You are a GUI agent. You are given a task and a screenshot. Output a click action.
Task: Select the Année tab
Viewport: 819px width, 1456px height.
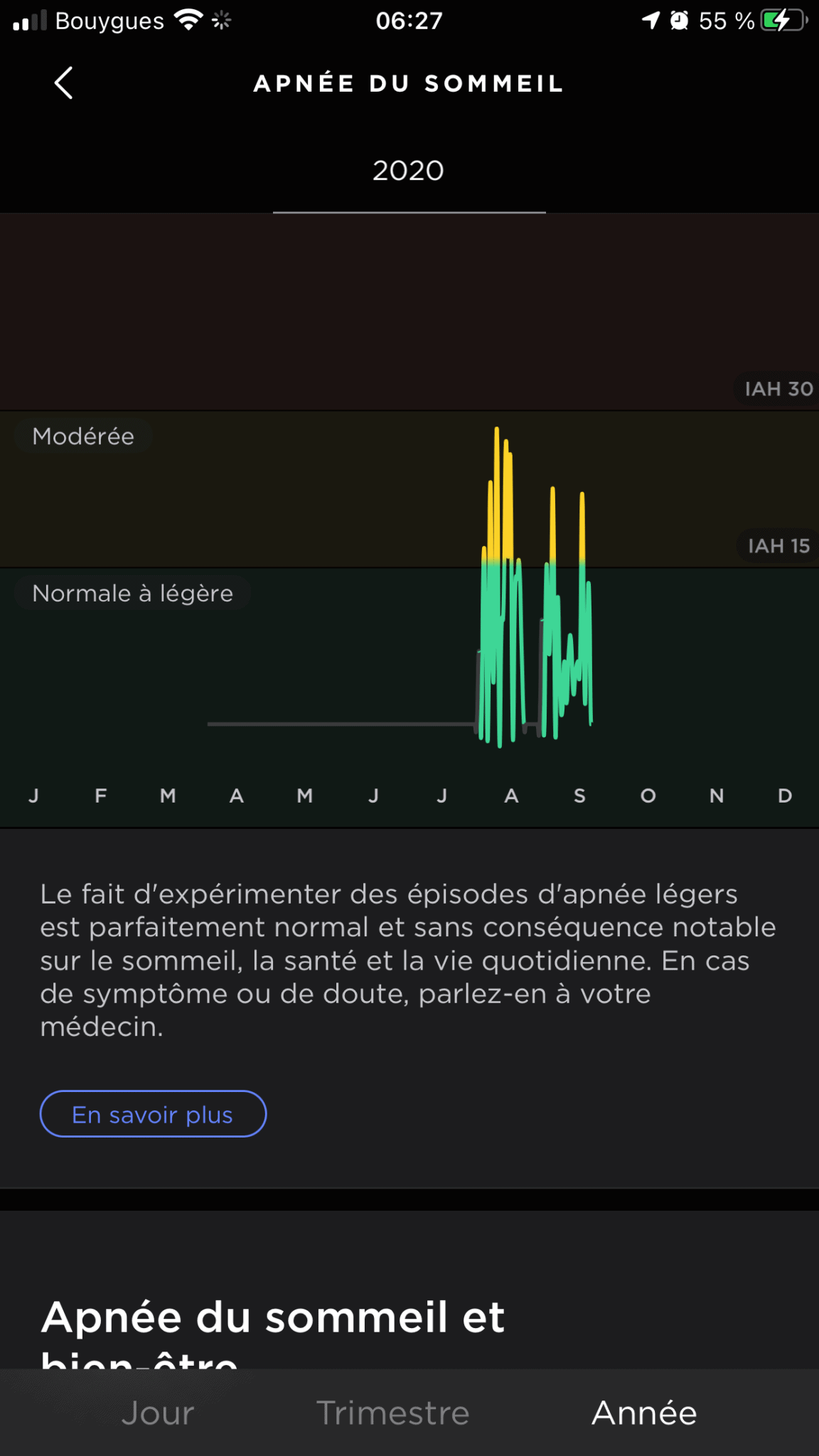click(x=644, y=1413)
